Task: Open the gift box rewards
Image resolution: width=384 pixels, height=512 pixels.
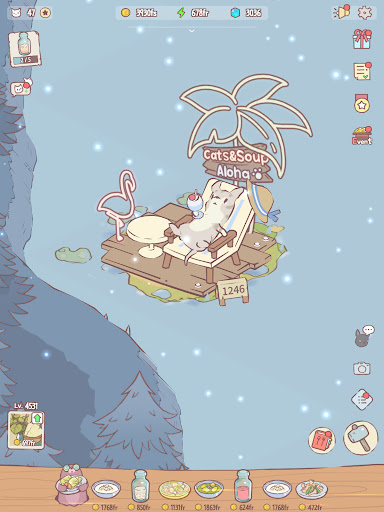Action: click(362, 39)
